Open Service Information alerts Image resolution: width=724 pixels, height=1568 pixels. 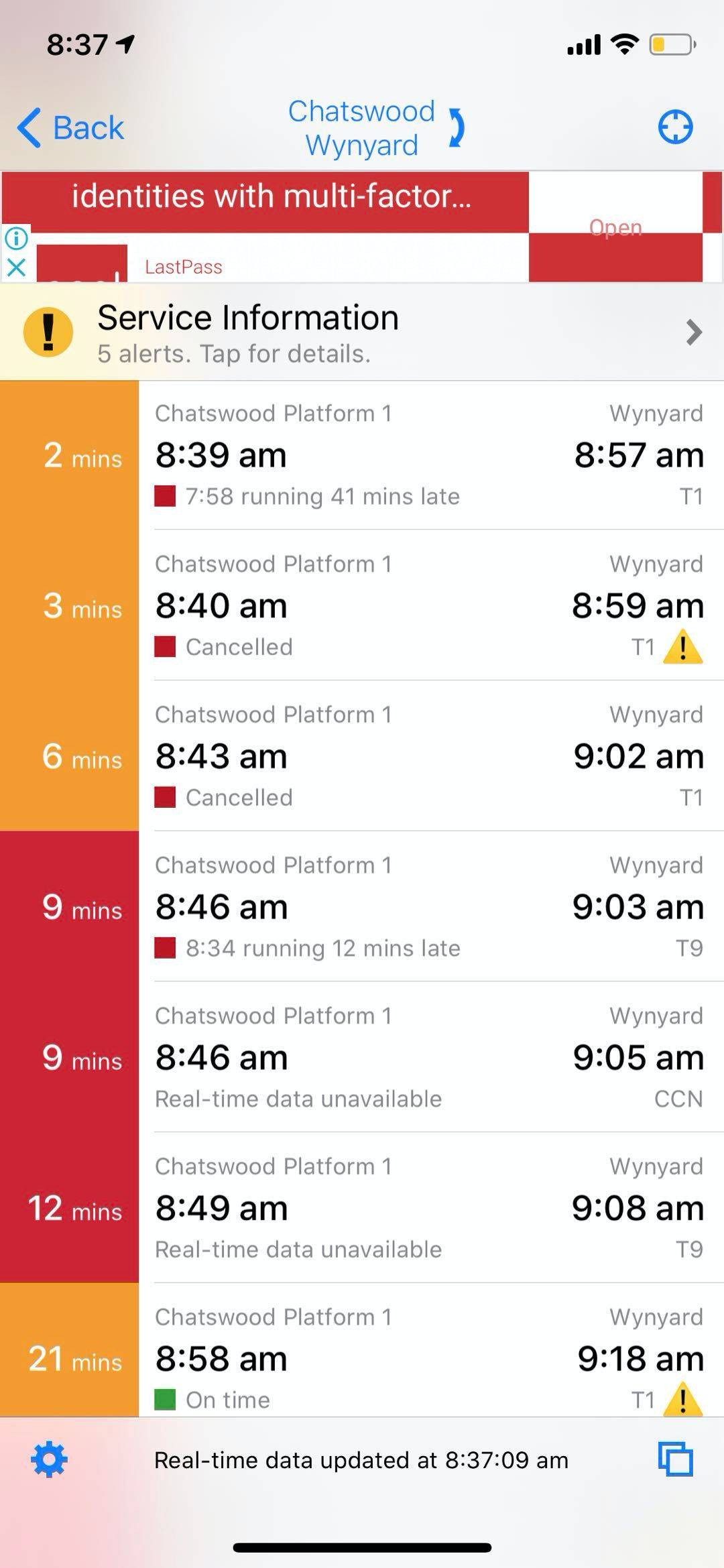[362, 333]
